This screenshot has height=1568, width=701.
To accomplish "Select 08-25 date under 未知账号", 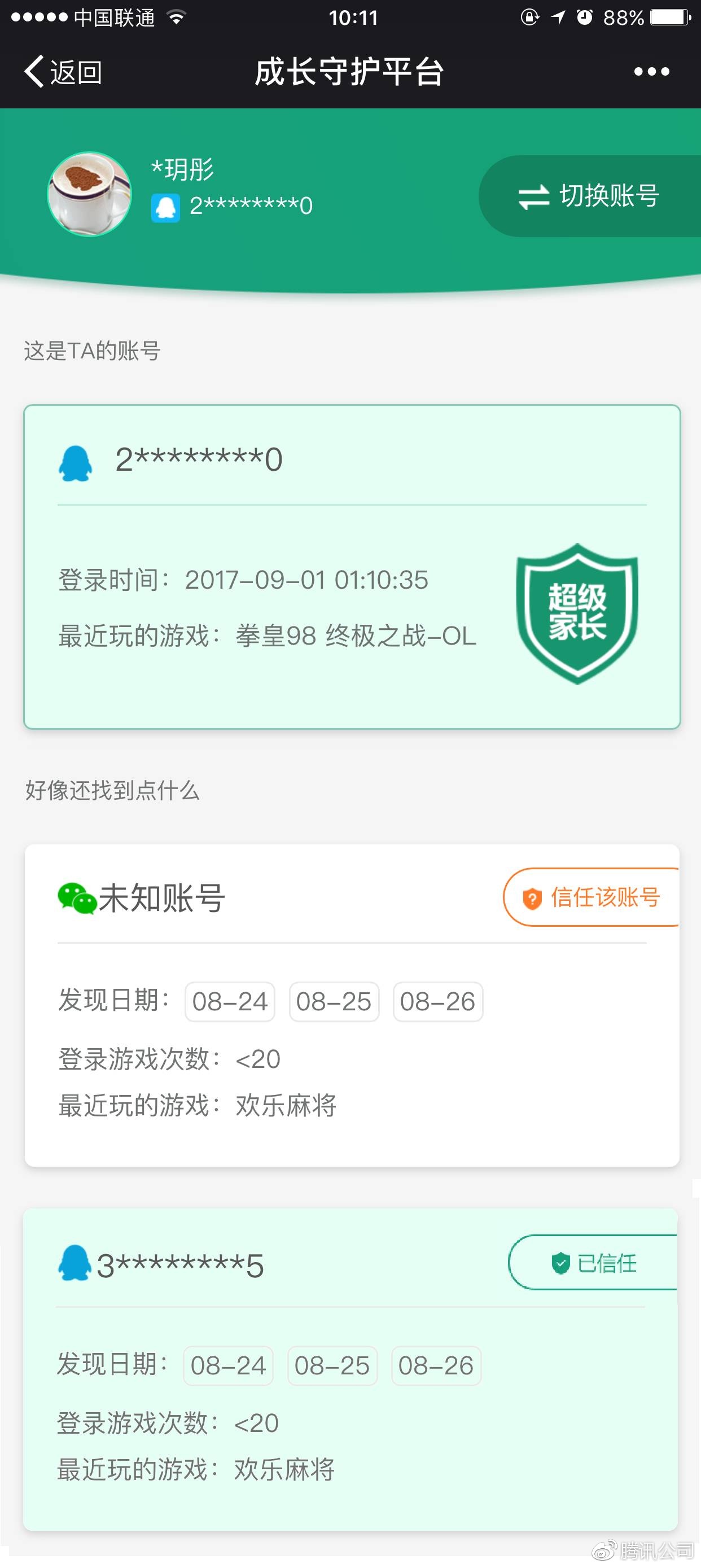I will click(x=334, y=1002).
